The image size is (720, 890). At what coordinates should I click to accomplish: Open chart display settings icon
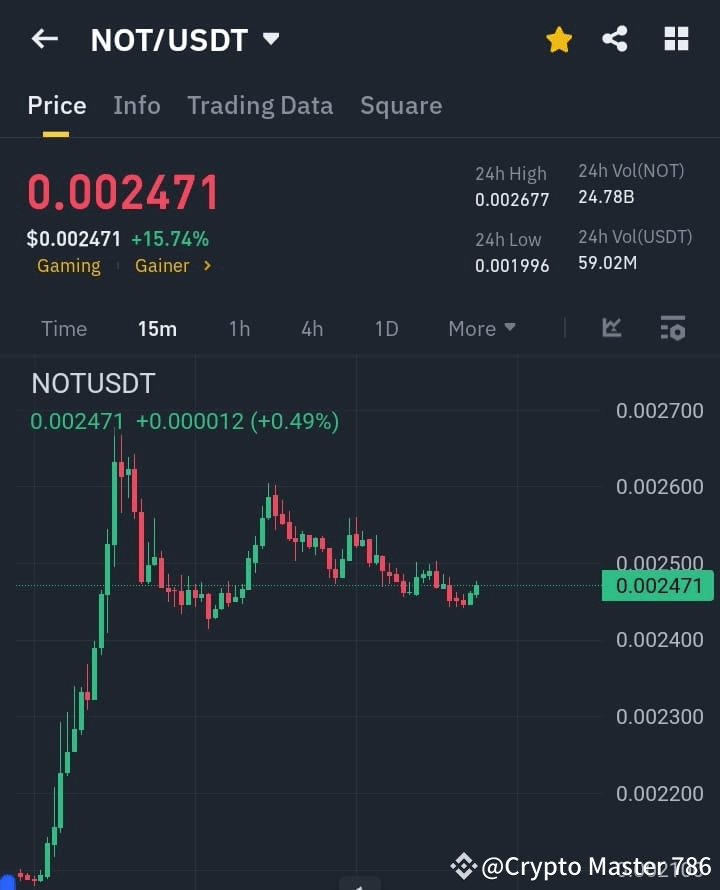[672, 328]
